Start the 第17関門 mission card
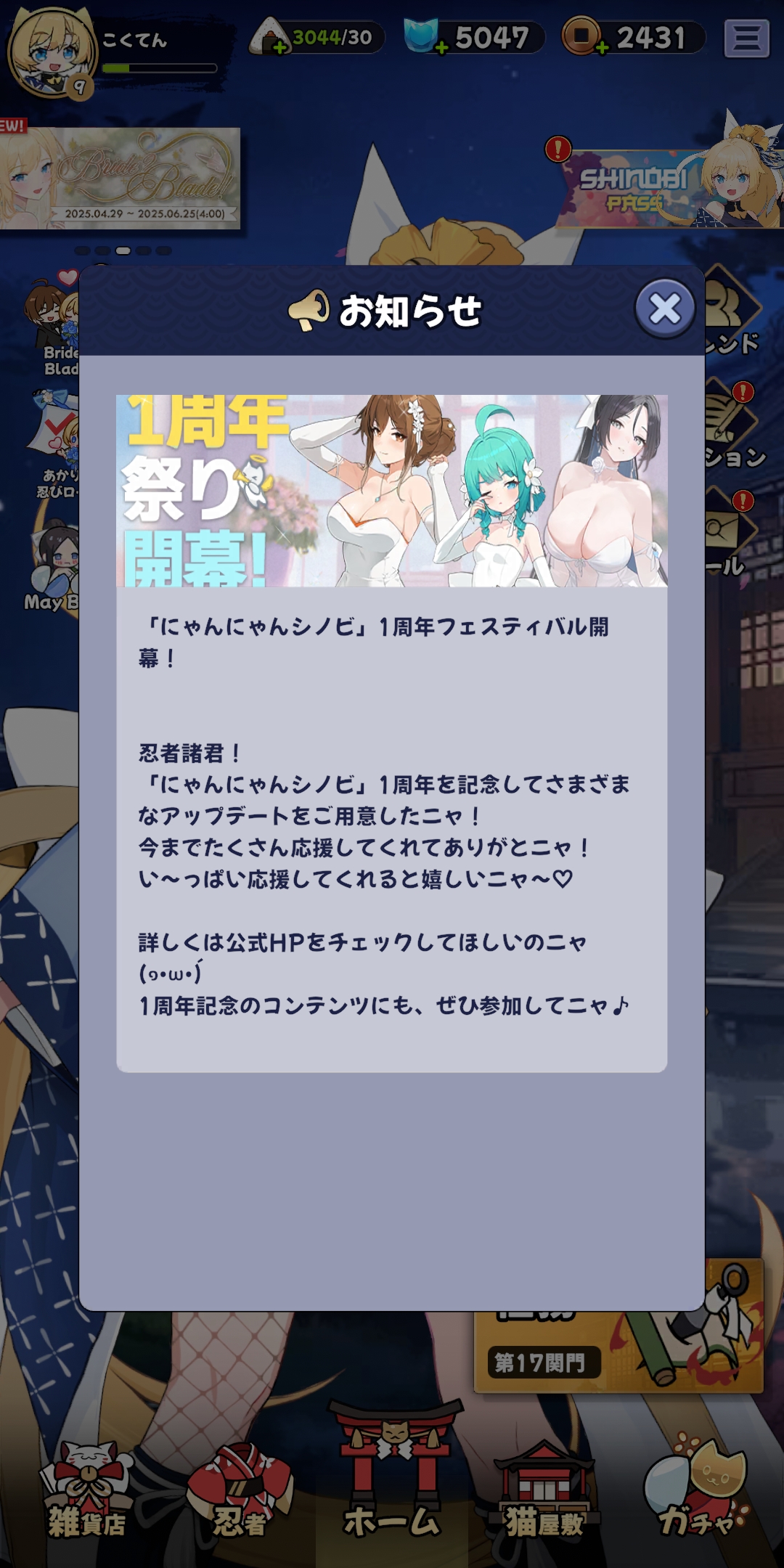784x1568 pixels. pos(618,1350)
